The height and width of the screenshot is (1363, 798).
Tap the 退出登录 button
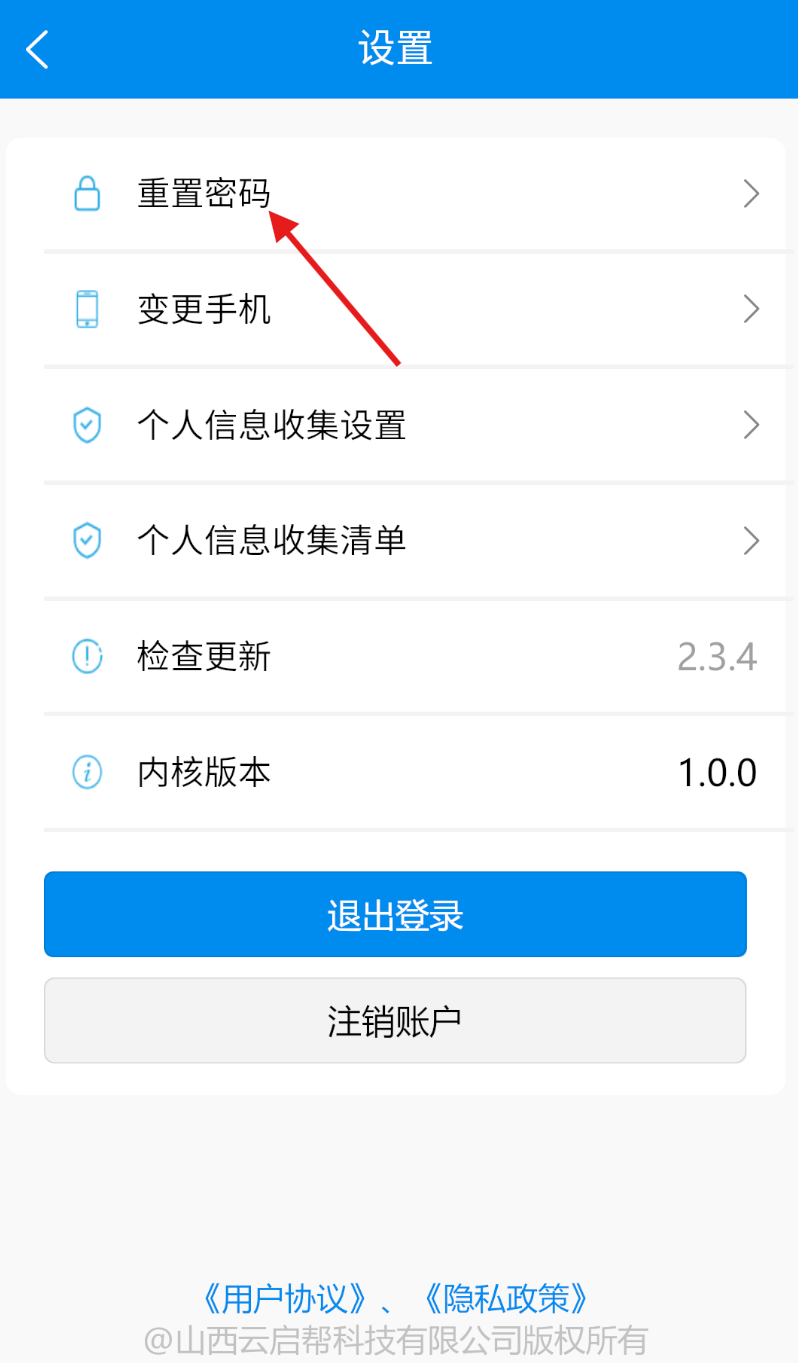click(x=395, y=914)
